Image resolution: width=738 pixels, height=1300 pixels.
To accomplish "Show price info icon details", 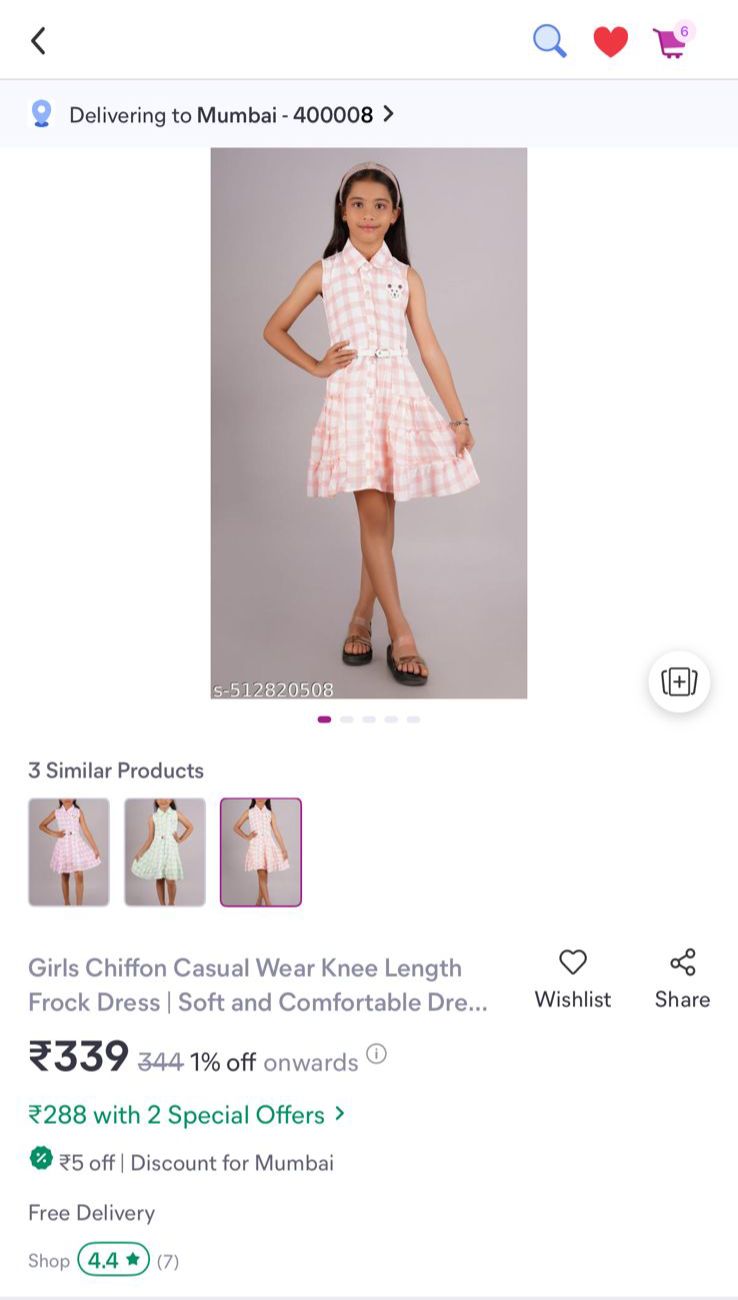I will [376, 1054].
